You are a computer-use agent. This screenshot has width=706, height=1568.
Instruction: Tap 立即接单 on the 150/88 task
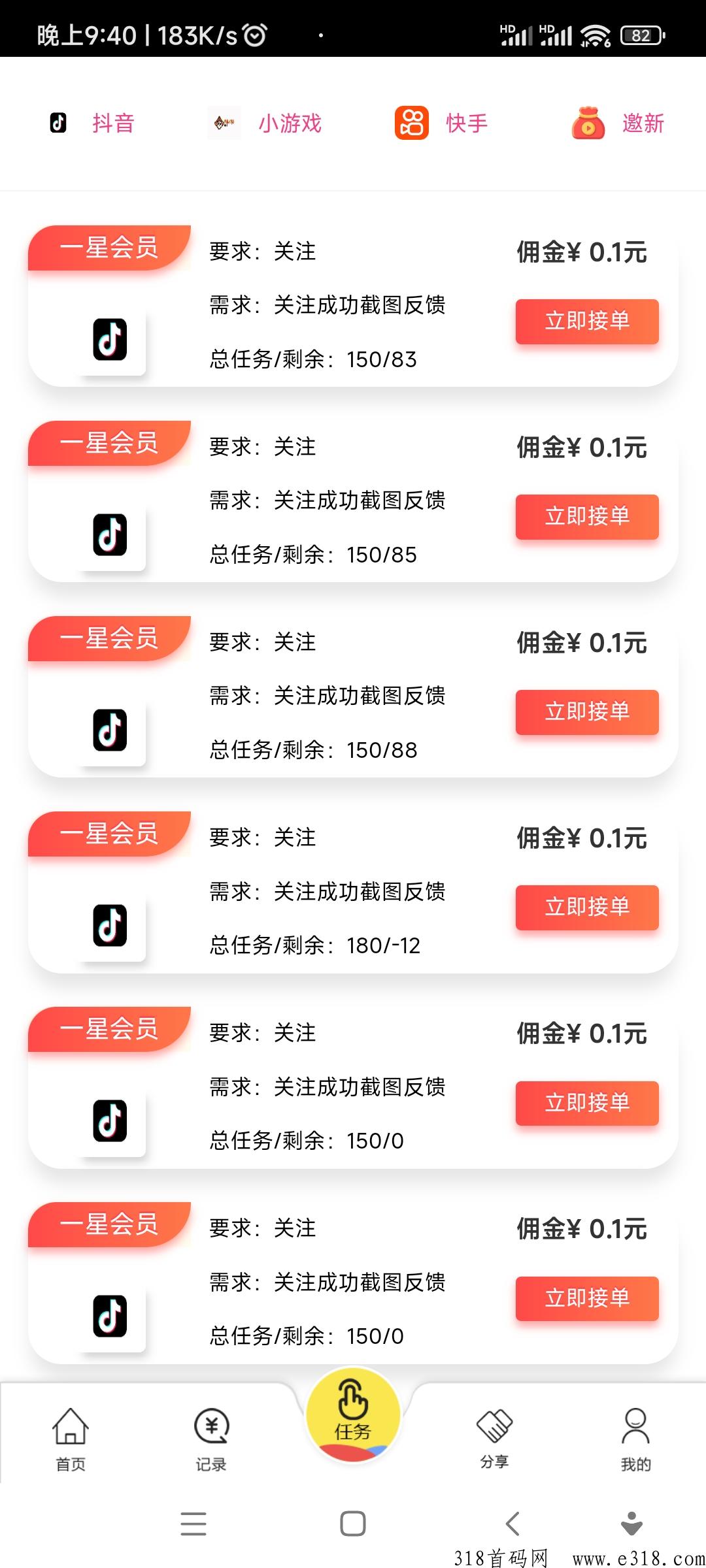click(587, 712)
